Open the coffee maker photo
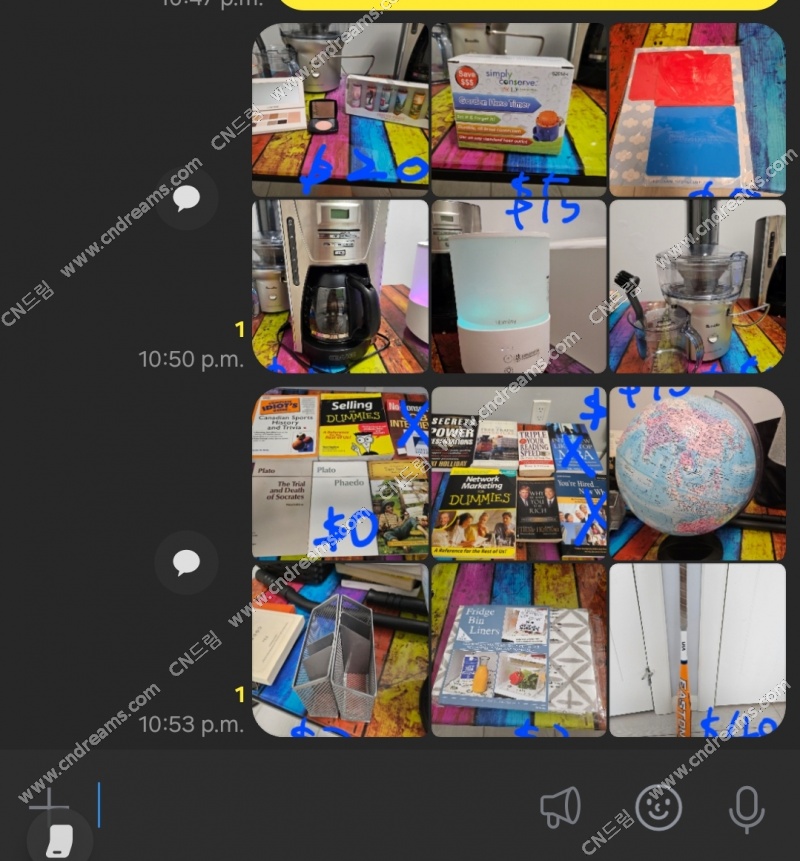 tap(340, 286)
